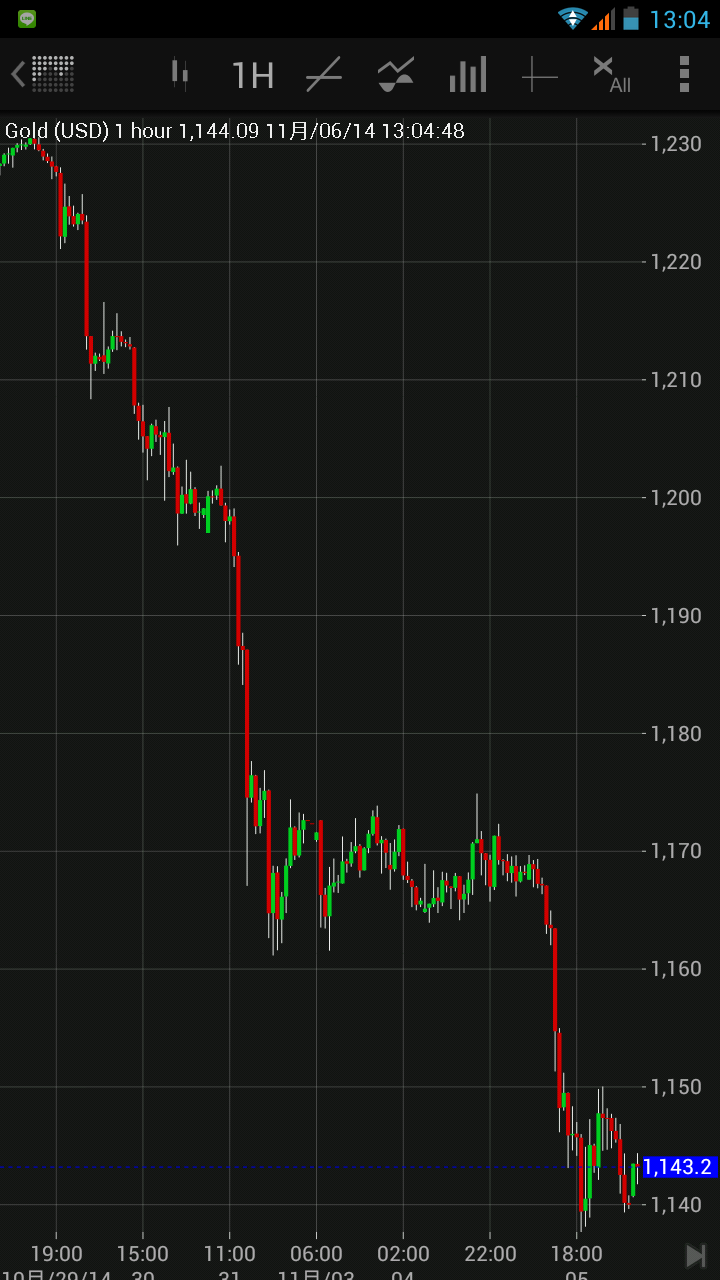The image size is (720, 1280).
Task: Open the 1H timeframe selector
Action: pos(252,75)
